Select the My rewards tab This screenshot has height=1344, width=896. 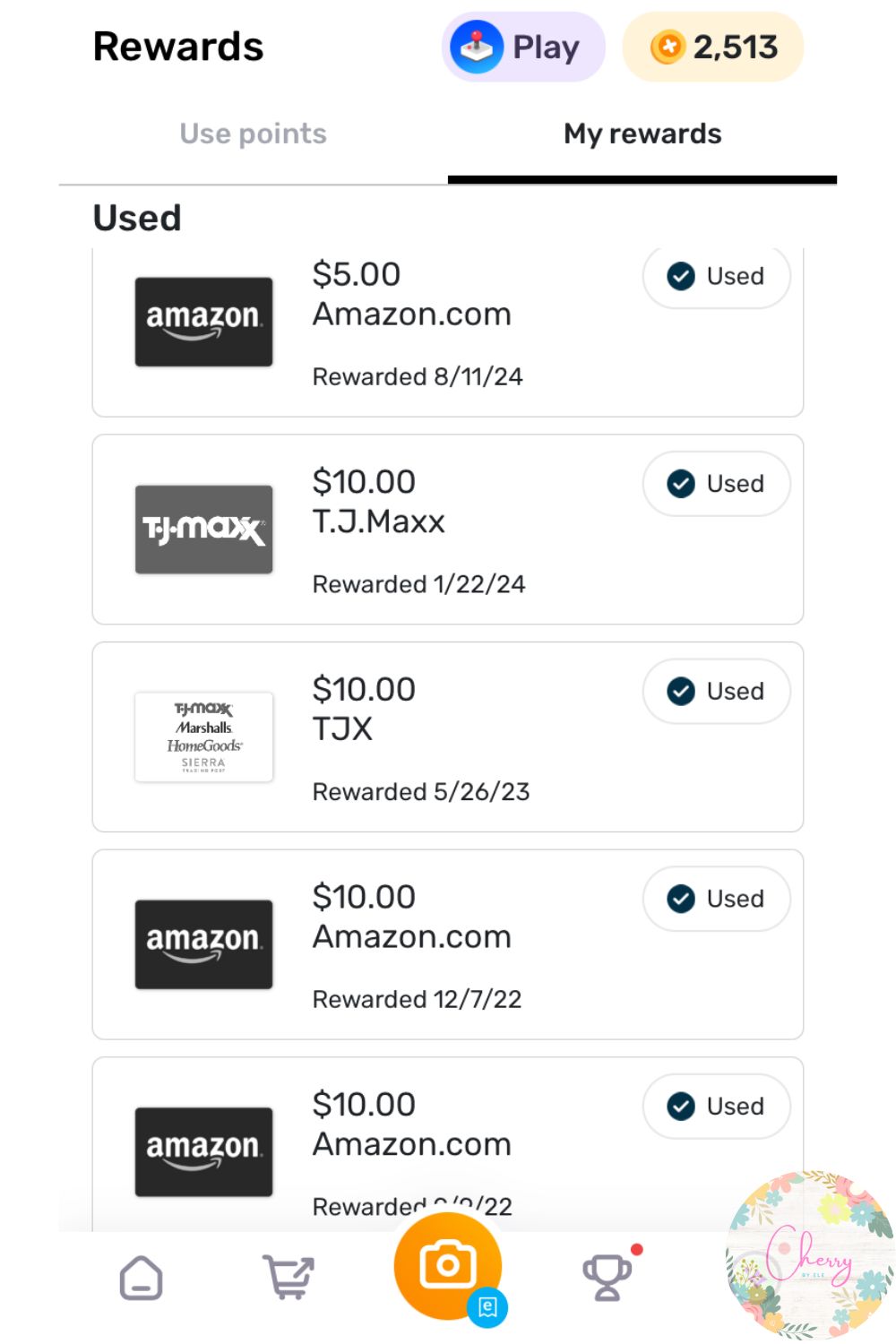[x=642, y=134]
